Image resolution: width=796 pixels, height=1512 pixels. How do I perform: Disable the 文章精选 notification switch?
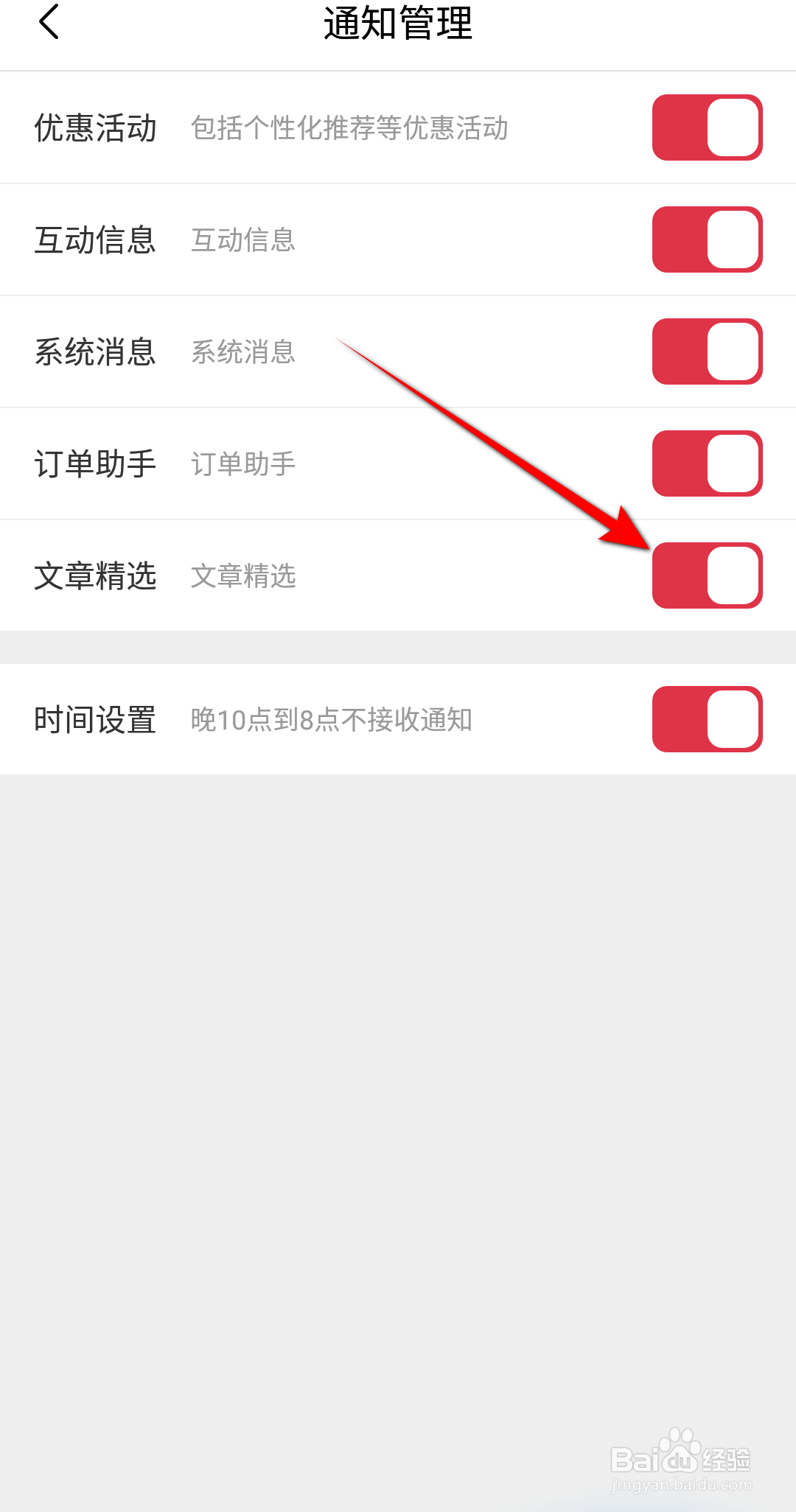click(x=706, y=575)
